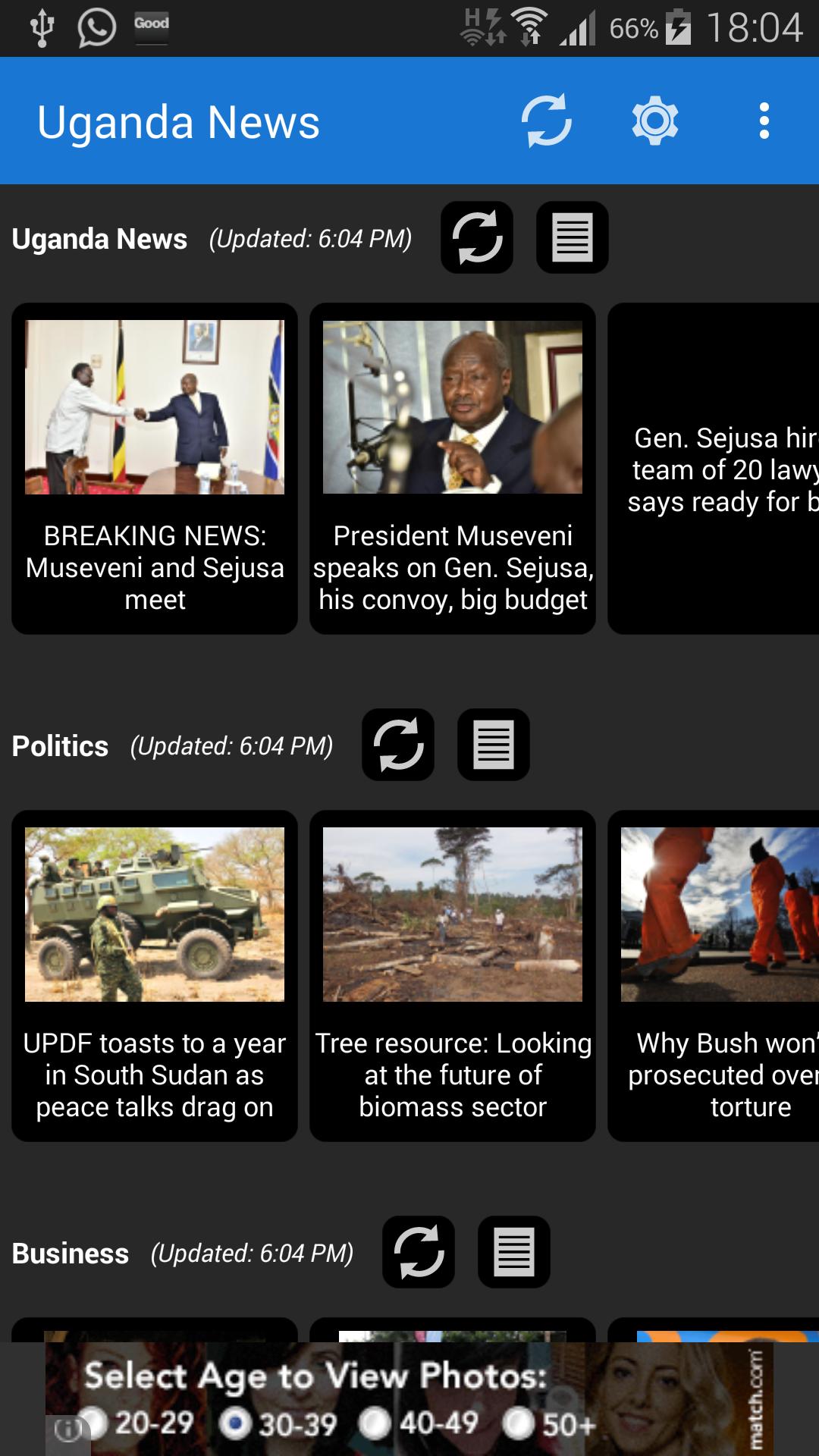
Task: Open the Uganda News list view
Action: tap(572, 237)
